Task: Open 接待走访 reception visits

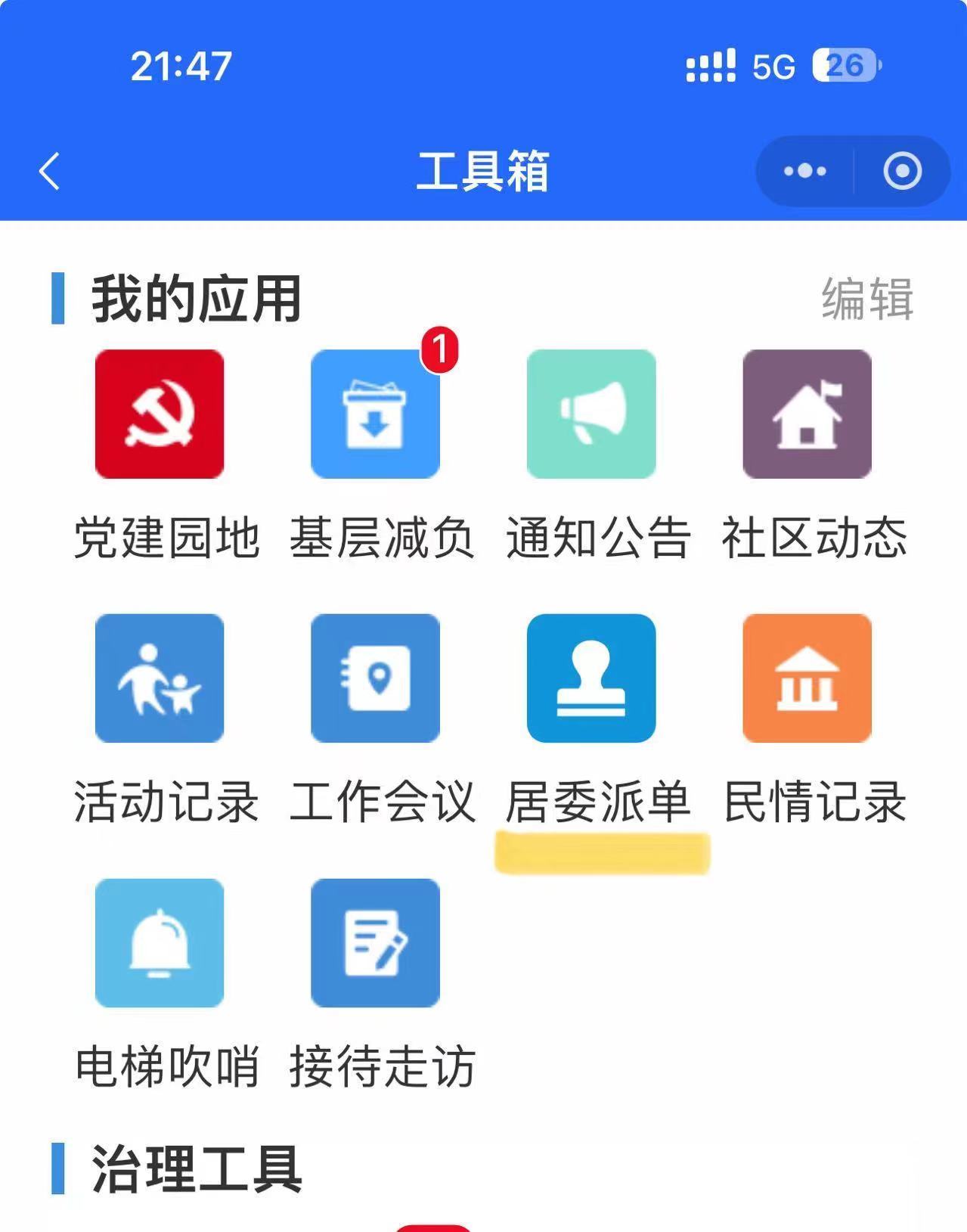Action: click(x=375, y=942)
